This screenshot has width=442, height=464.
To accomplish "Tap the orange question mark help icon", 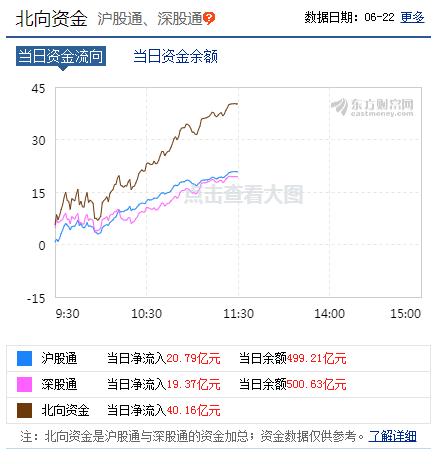I will click(209, 18).
